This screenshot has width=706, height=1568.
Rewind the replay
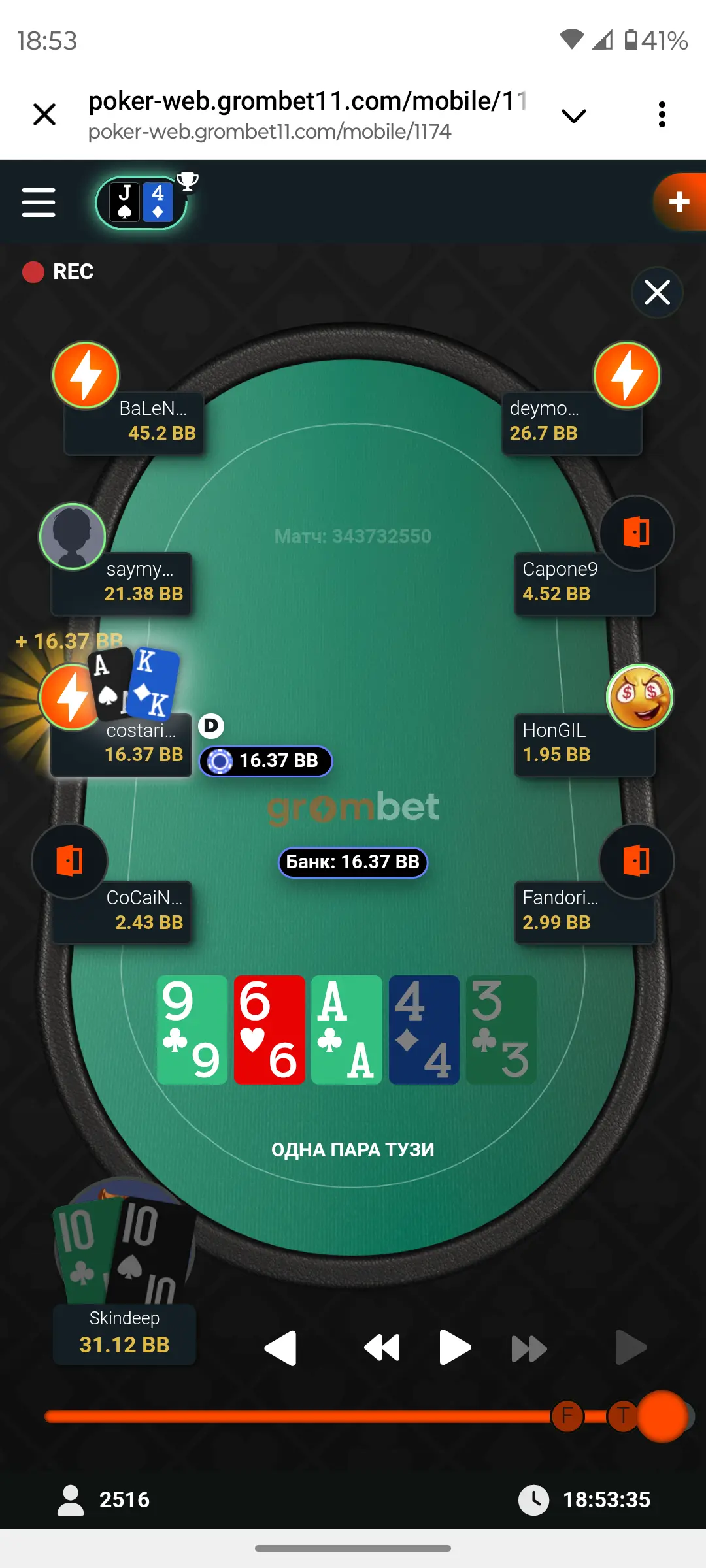[x=382, y=1348]
